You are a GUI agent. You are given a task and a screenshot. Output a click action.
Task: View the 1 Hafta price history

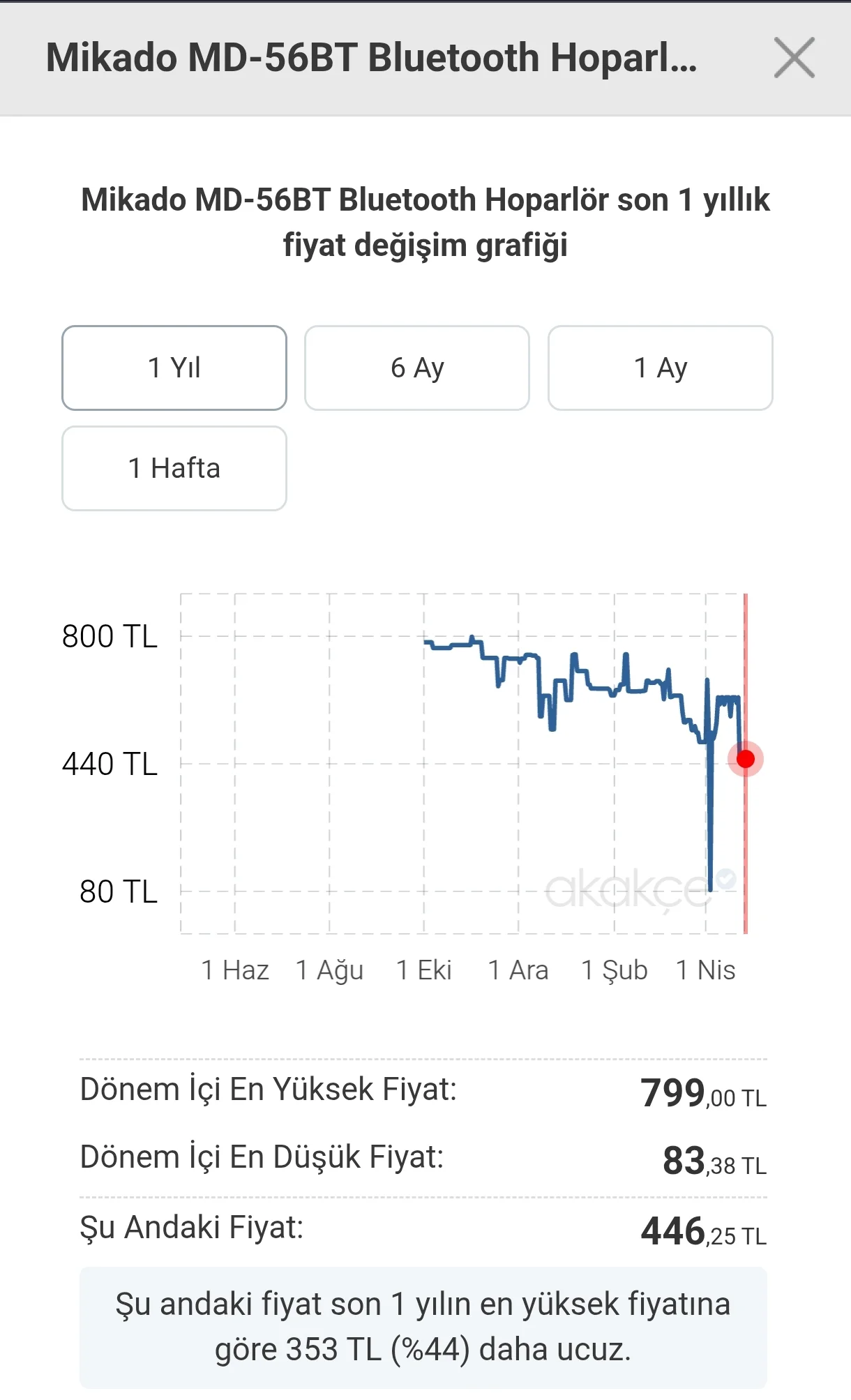pyautogui.click(x=174, y=468)
